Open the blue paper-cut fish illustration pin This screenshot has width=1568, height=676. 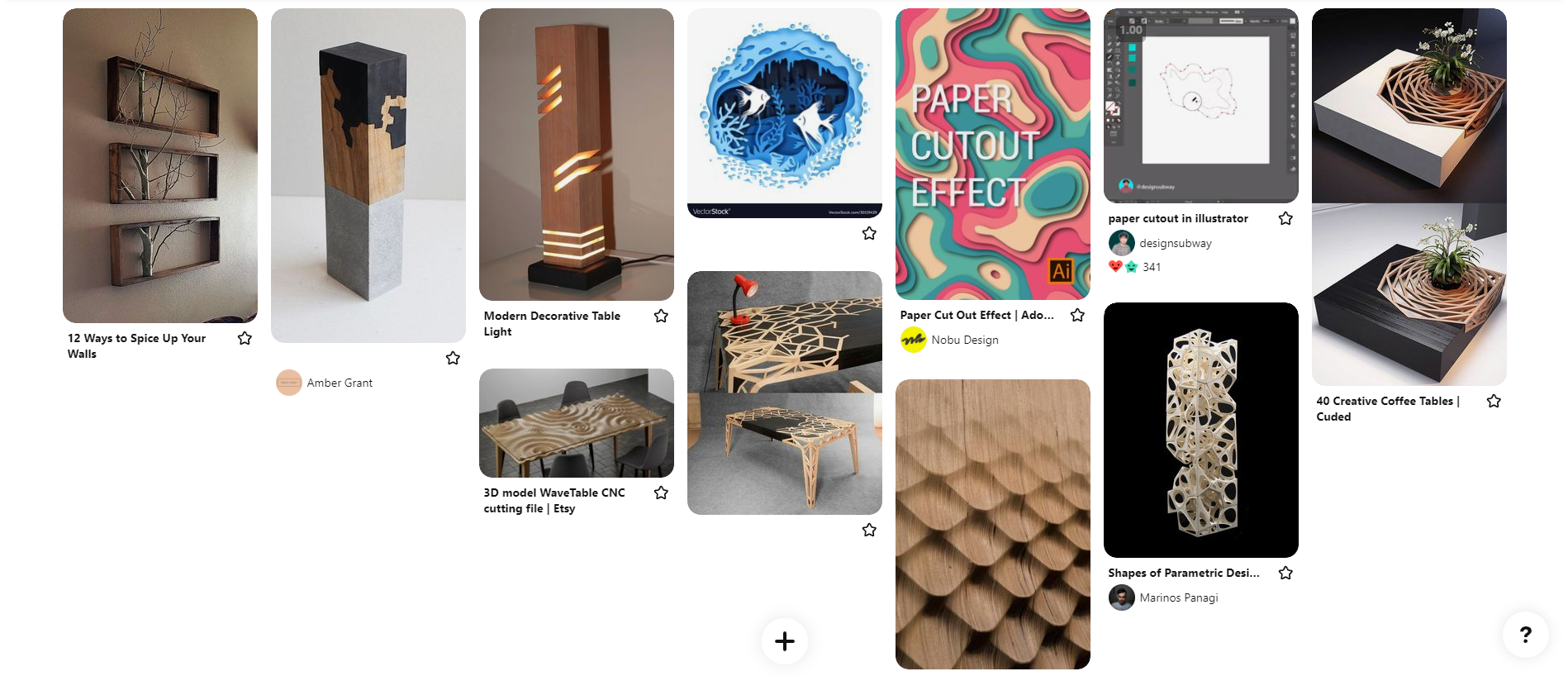click(x=784, y=113)
